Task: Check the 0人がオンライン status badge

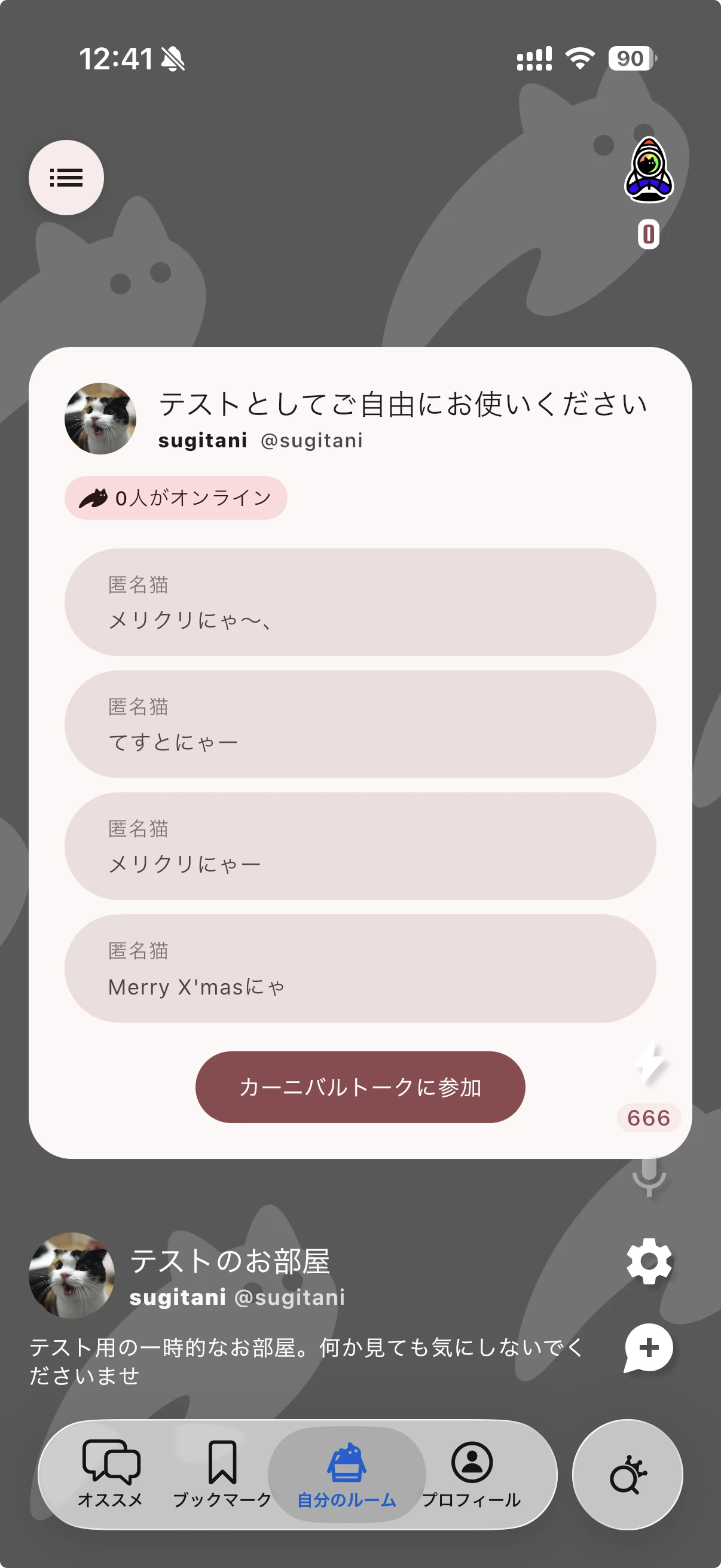Action: pyautogui.click(x=175, y=497)
